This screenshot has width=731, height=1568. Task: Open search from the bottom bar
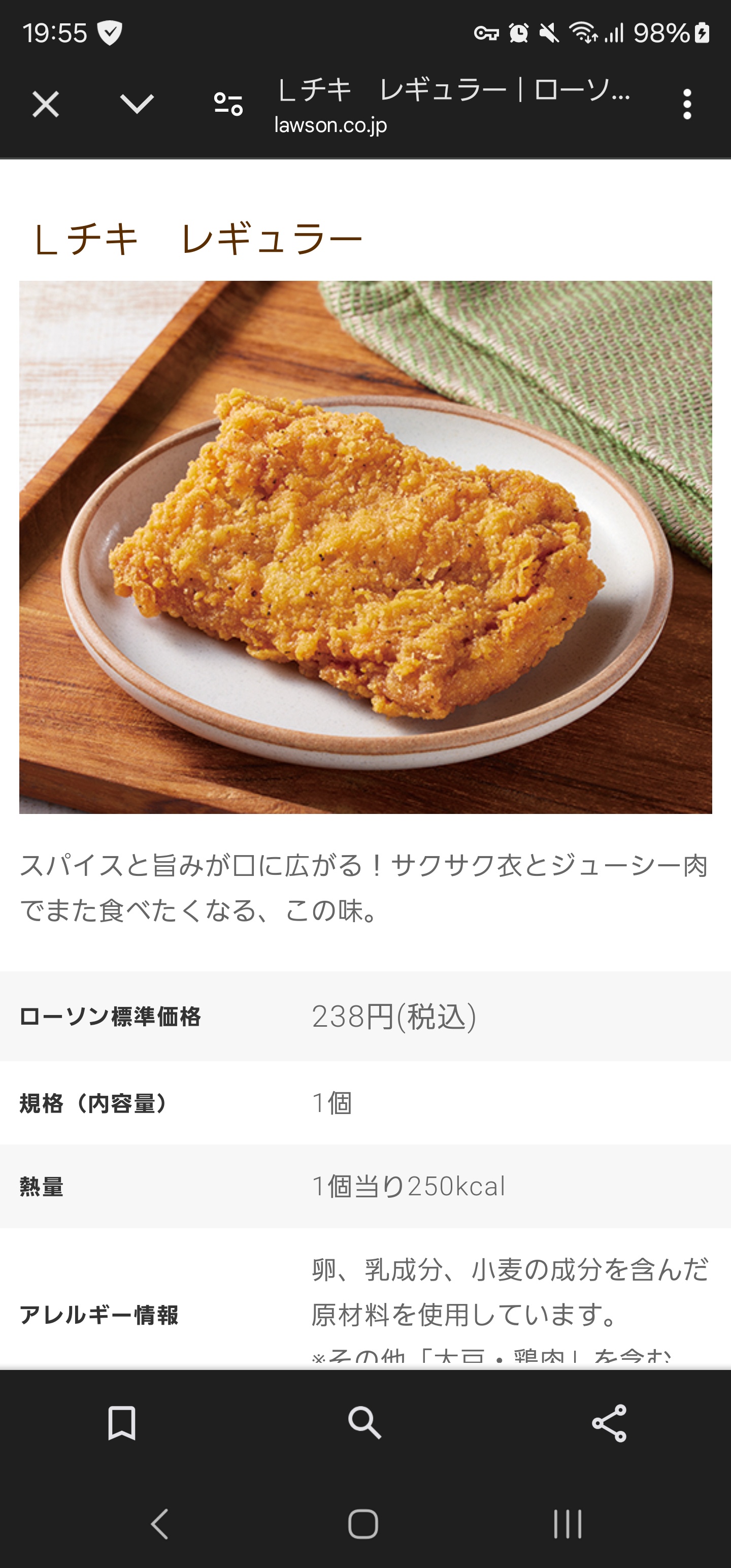[x=364, y=1423]
